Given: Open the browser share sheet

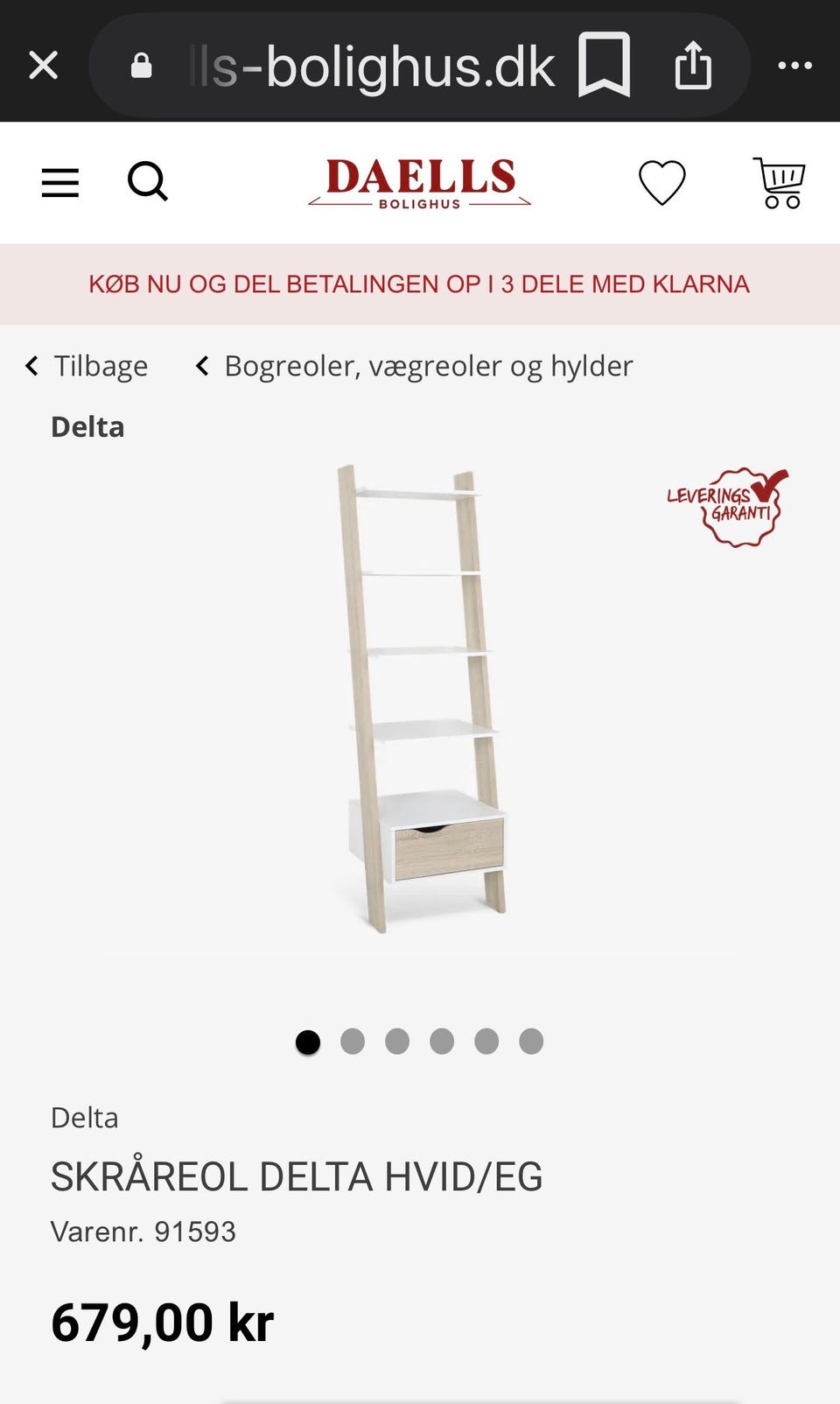Looking at the screenshot, I should [693, 64].
